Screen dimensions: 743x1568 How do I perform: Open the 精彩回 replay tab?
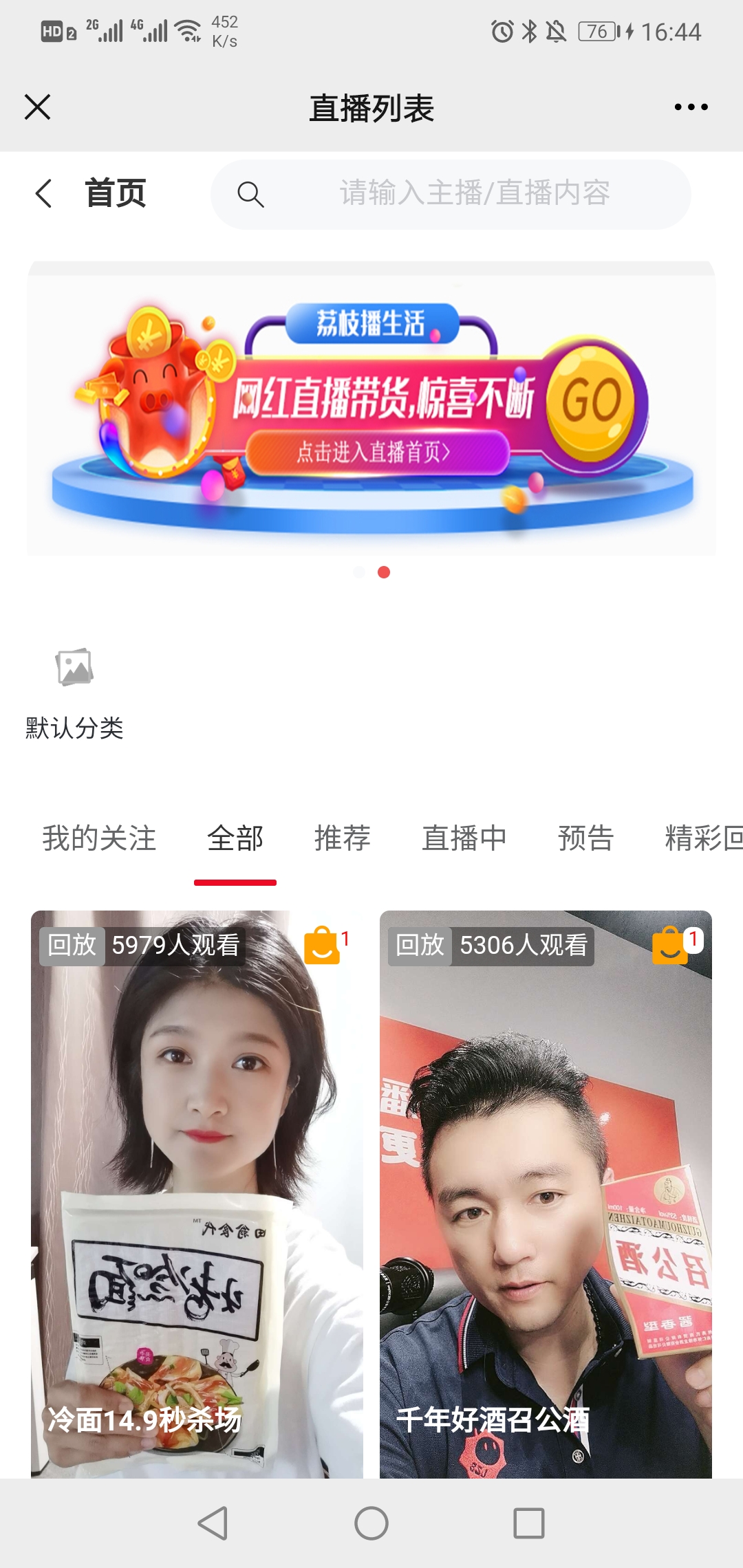point(703,838)
